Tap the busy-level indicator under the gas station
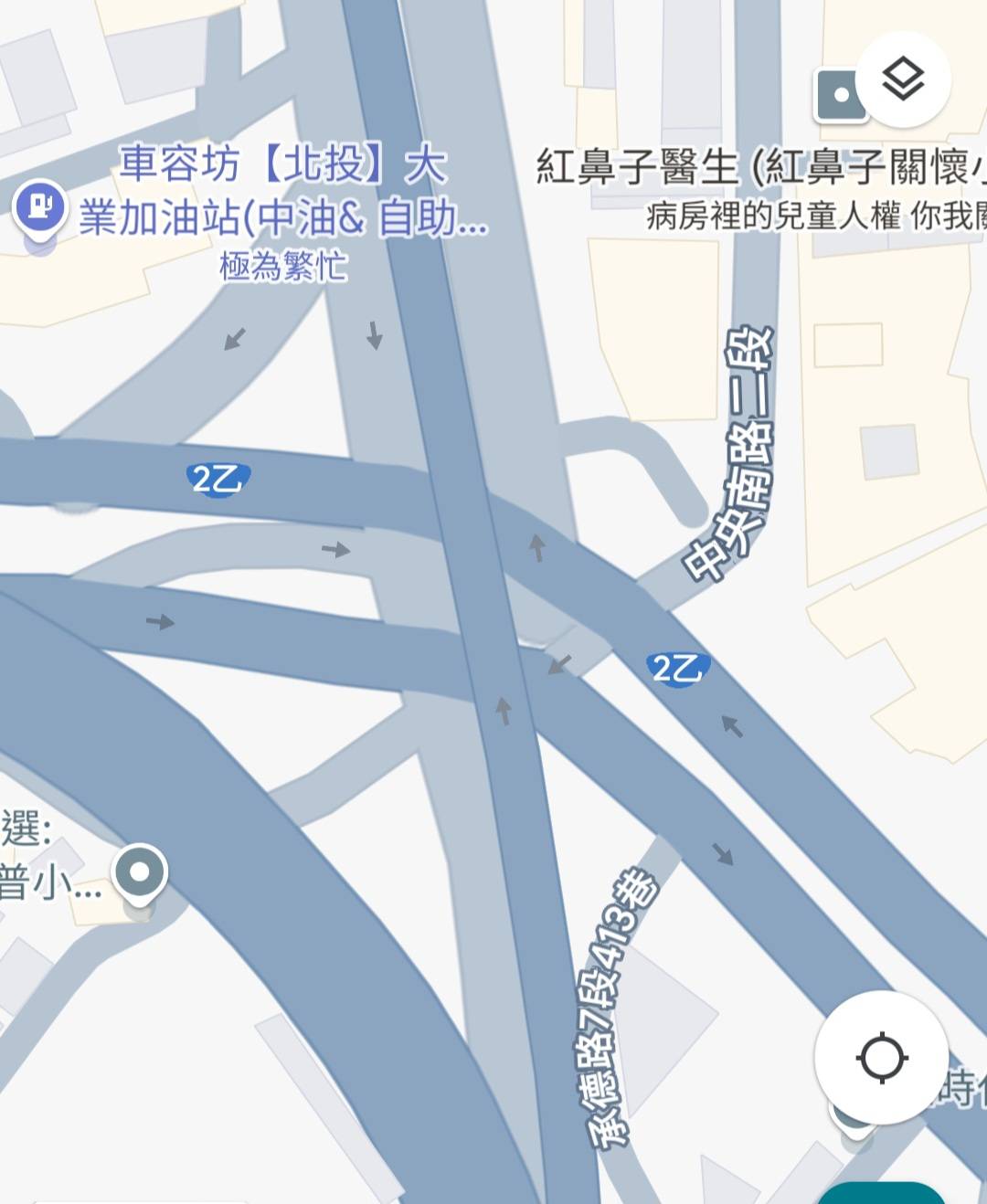 click(x=283, y=265)
